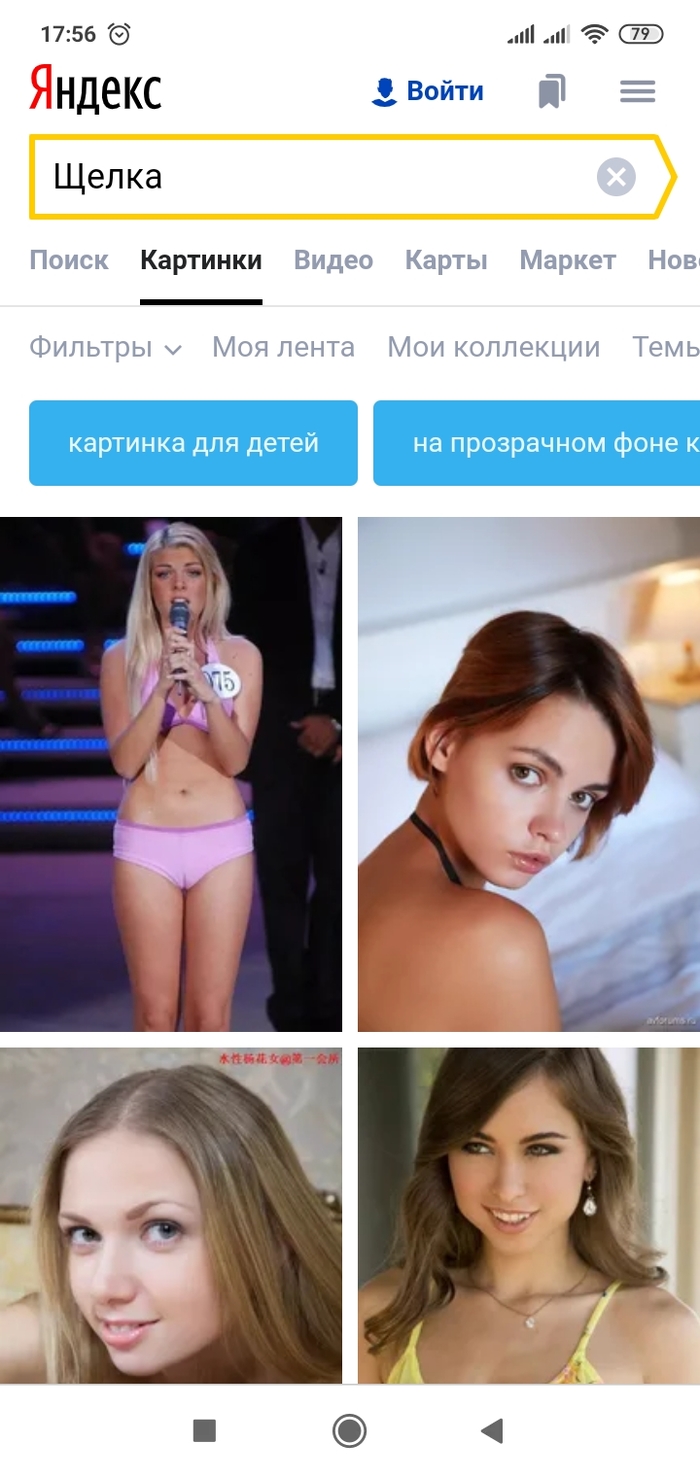Switch to the Маркет tab
Screen dimensions: 700x1477
coord(567,261)
